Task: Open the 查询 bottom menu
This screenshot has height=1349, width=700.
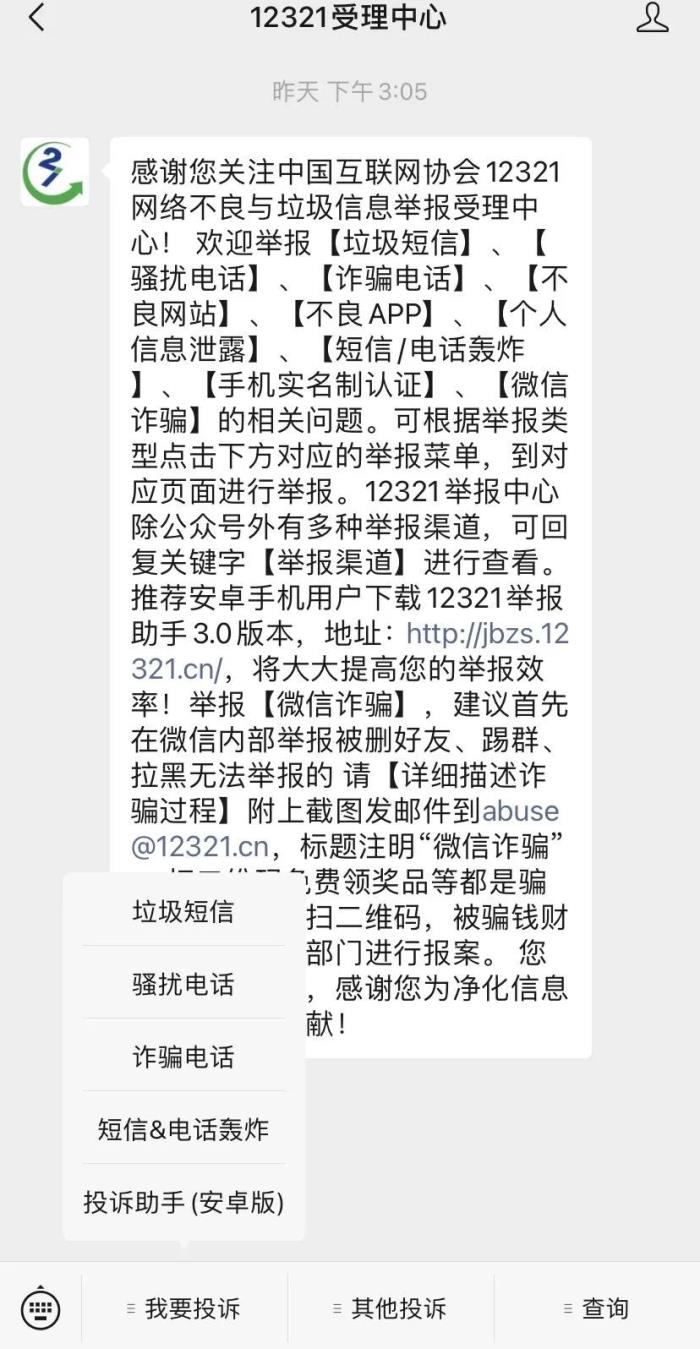Action: (597, 1308)
